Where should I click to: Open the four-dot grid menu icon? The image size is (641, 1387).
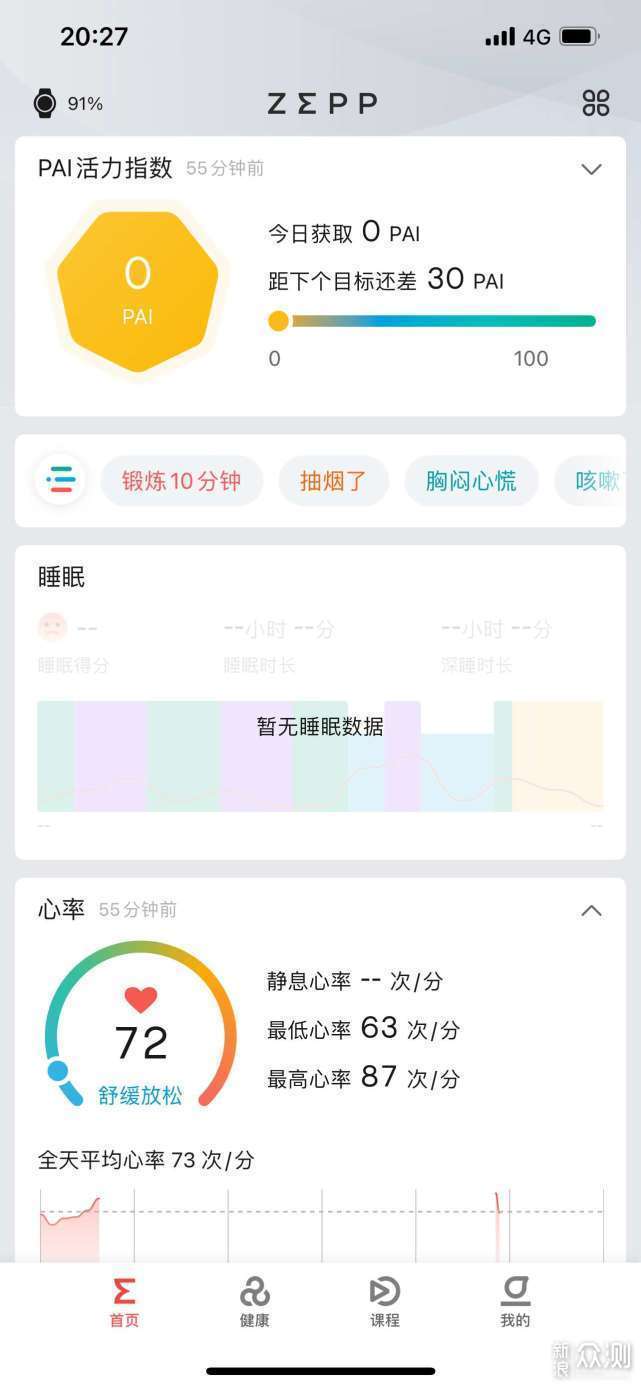(596, 103)
